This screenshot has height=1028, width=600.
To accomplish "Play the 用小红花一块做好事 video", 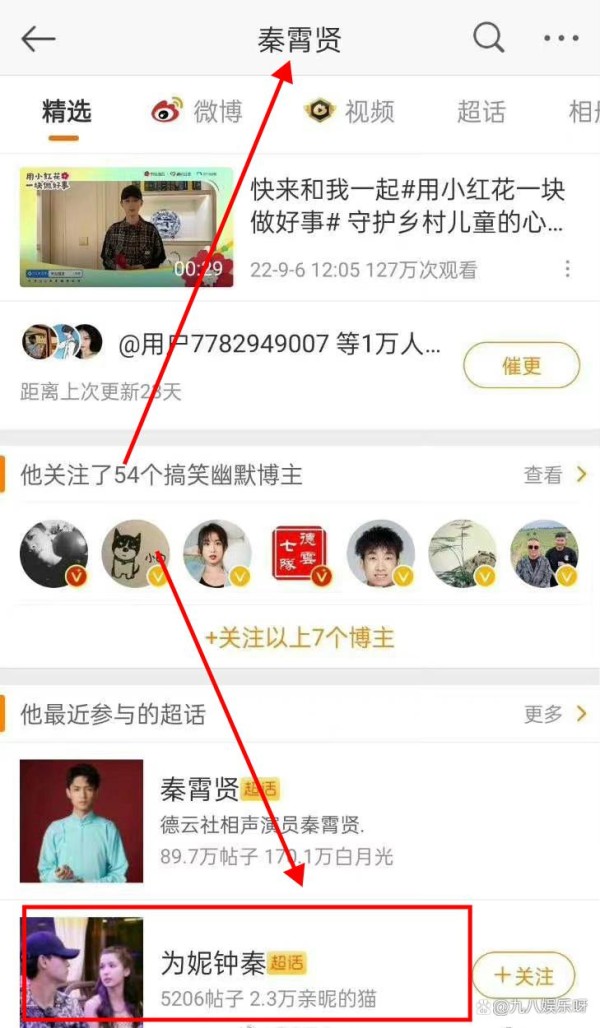I will coord(126,227).
